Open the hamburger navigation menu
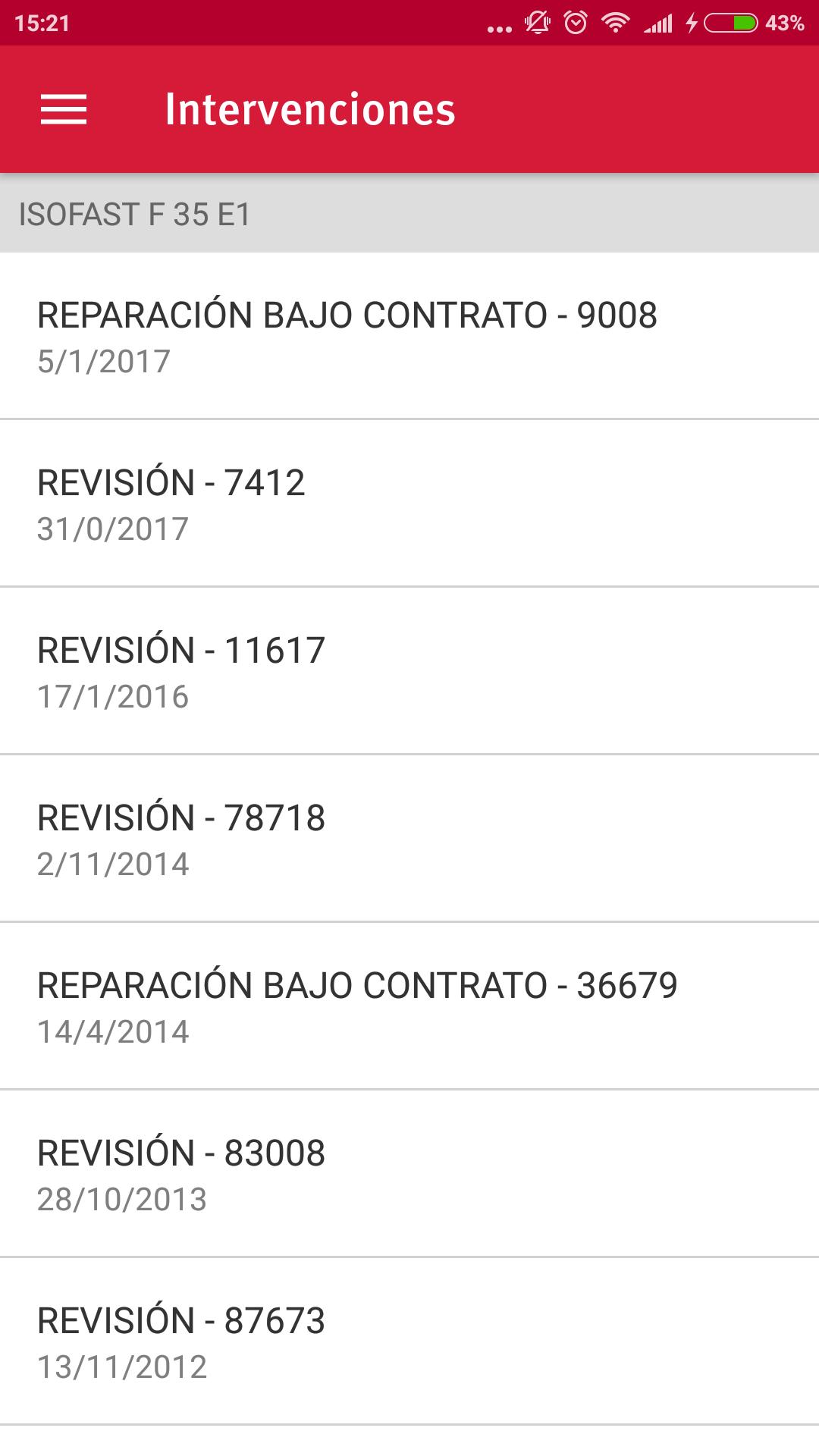The height and width of the screenshot is (1456, 819). tap(64, 109)
